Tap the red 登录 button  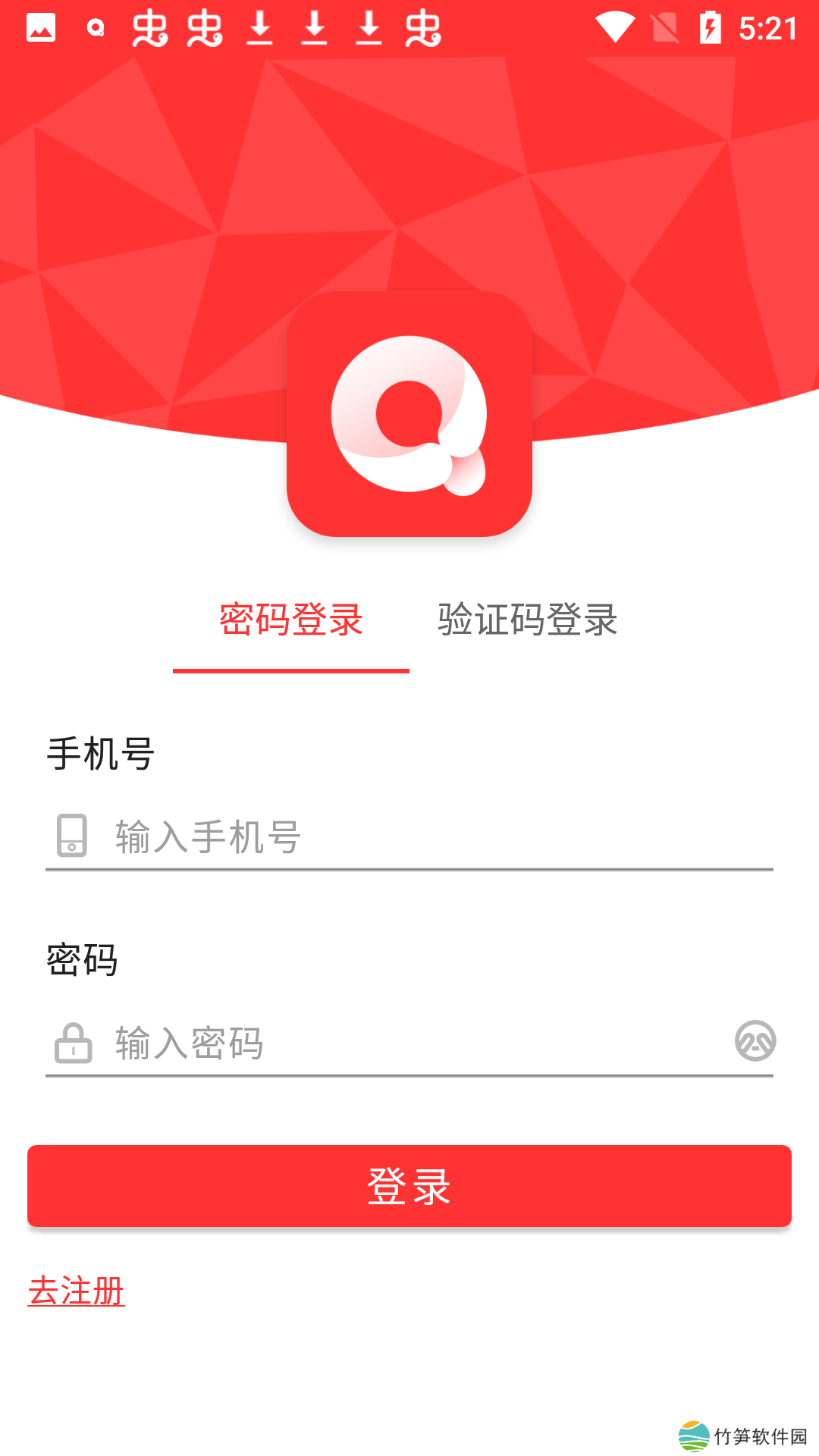409,1186
